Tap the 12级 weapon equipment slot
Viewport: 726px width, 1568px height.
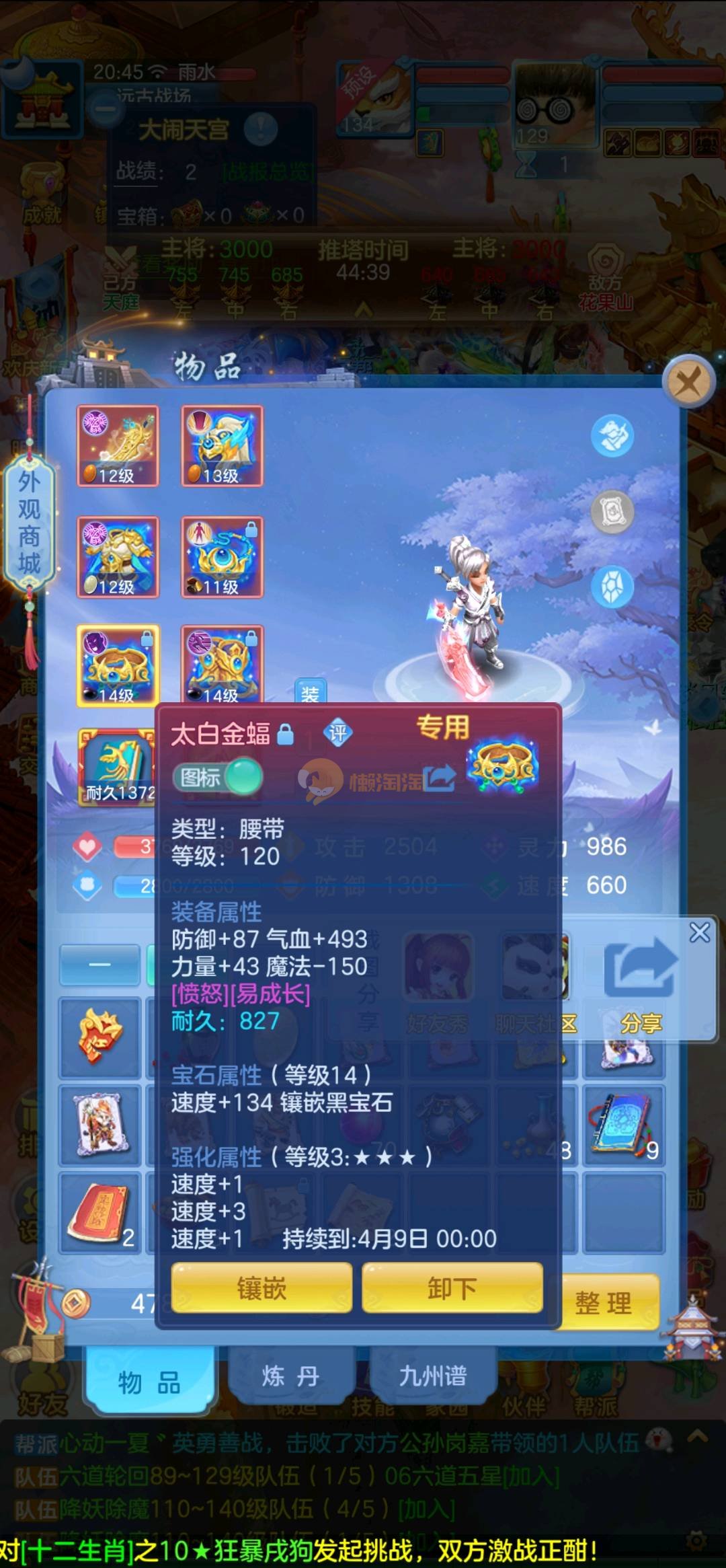(118, 446)
